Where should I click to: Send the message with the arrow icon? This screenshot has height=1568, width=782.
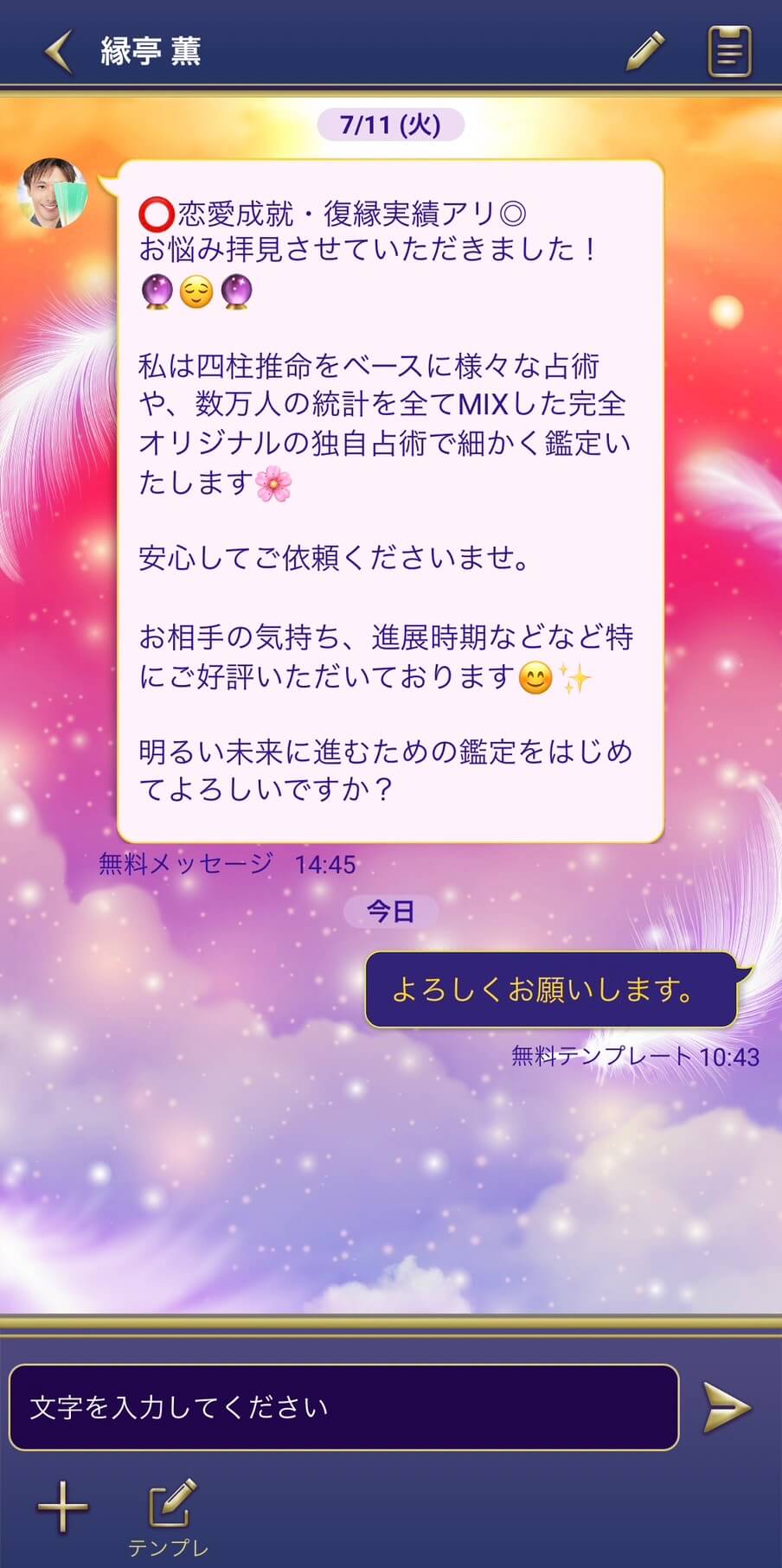[x=727, y=1407]
